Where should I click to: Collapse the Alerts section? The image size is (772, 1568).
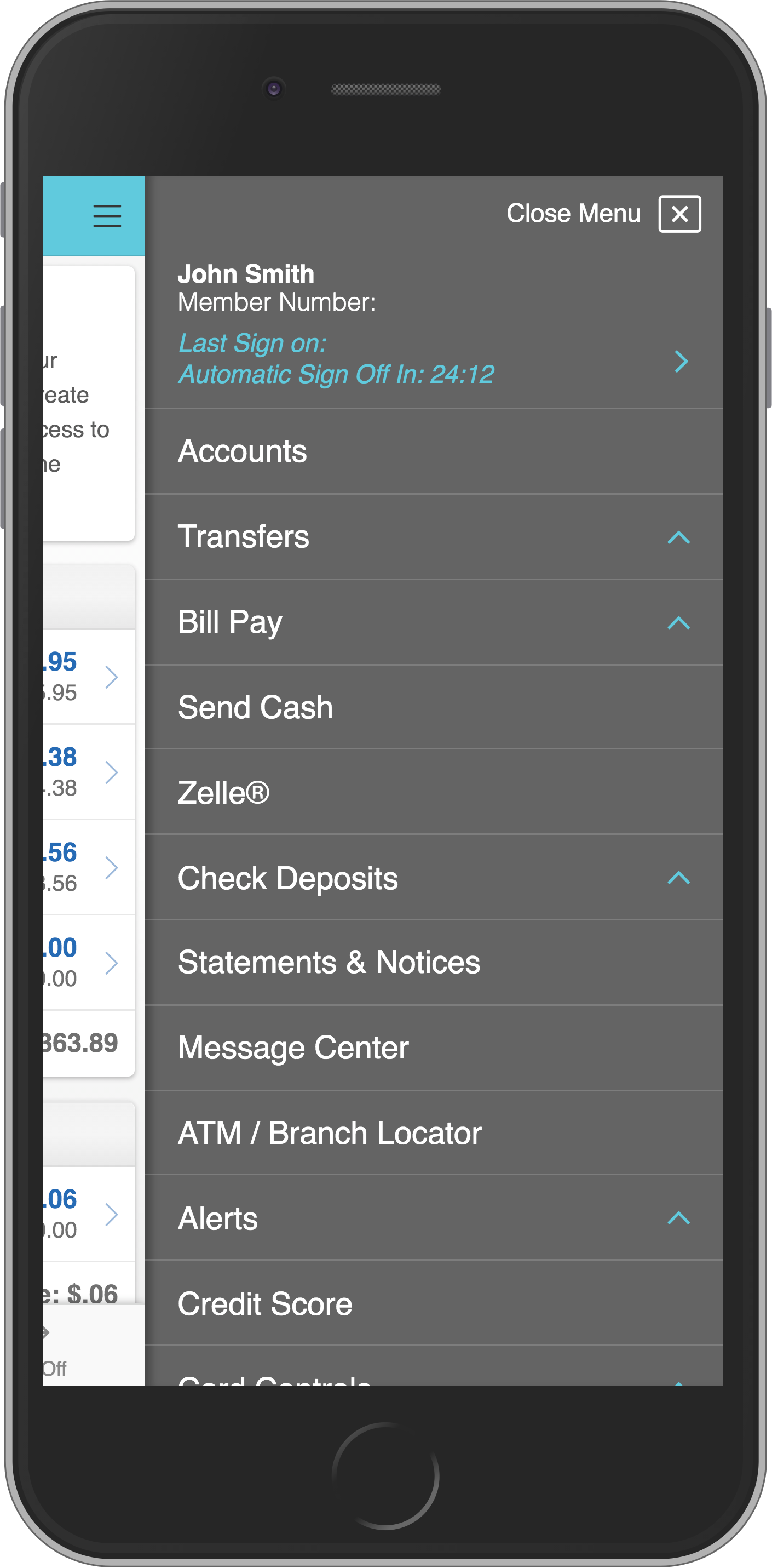680,1218
